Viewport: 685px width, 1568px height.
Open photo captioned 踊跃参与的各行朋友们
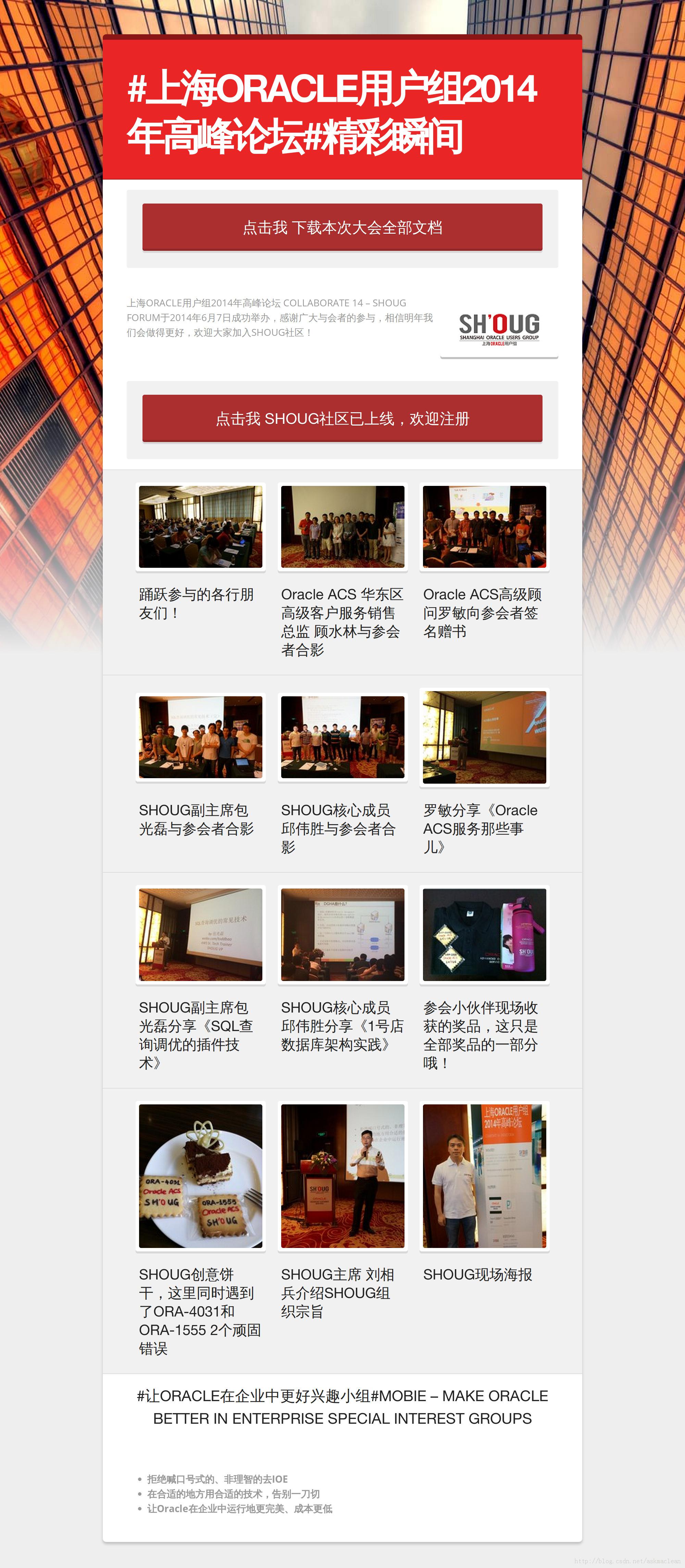(200, 527)
